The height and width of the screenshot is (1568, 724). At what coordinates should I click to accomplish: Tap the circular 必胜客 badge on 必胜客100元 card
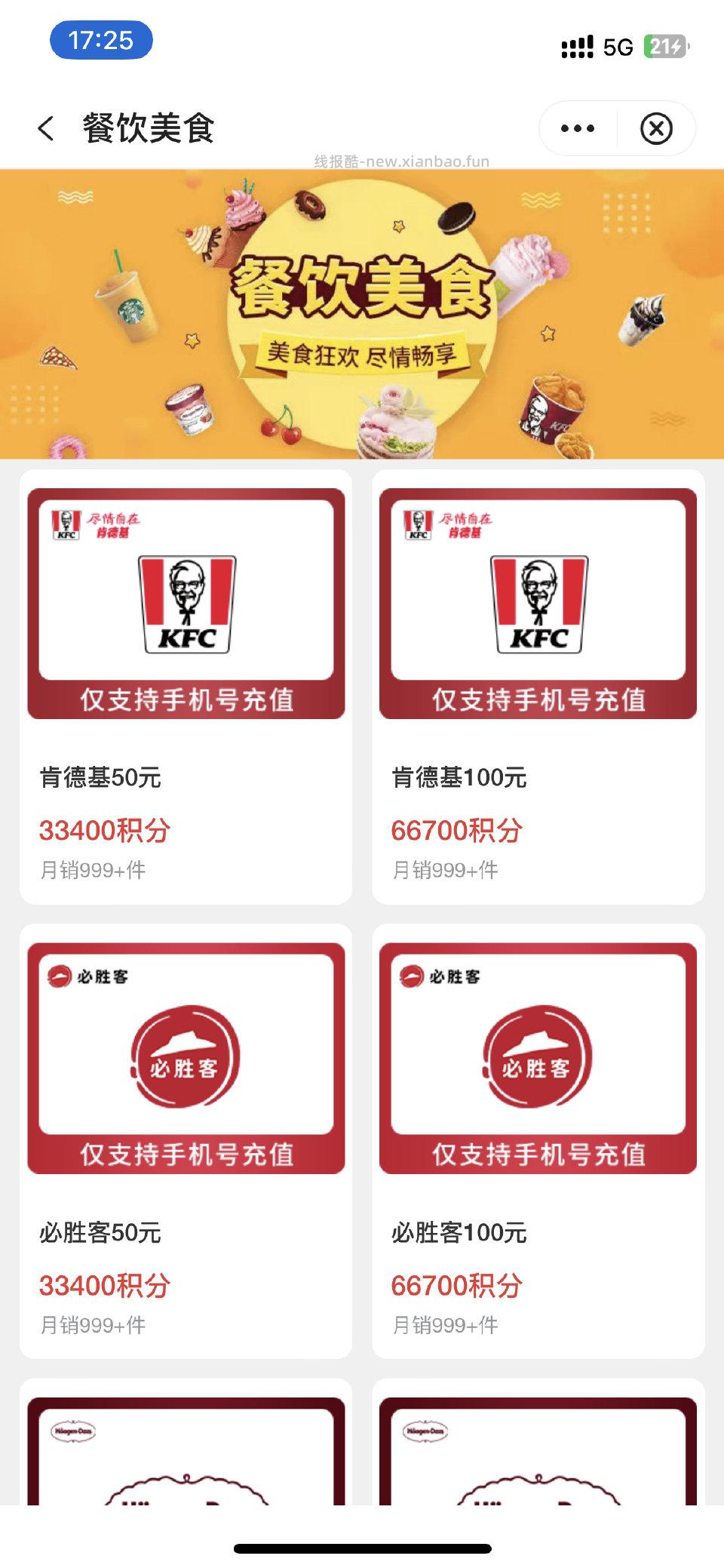pyautogui.click(x=540, y=1056)
